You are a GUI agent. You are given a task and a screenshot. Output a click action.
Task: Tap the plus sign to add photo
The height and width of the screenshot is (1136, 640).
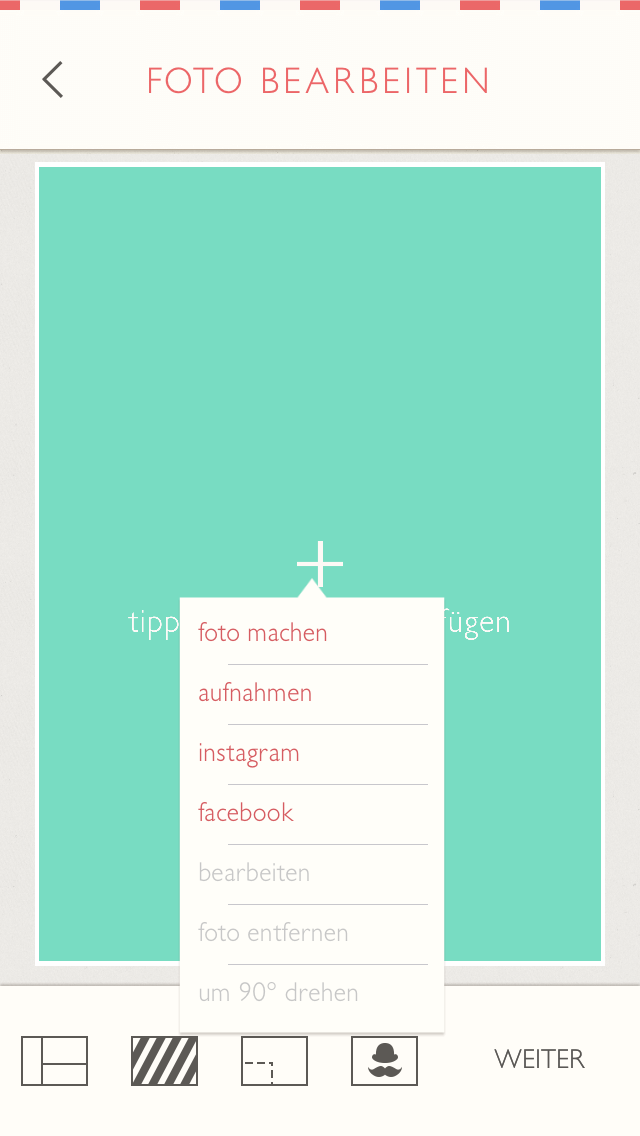click(x=320, y=563)
